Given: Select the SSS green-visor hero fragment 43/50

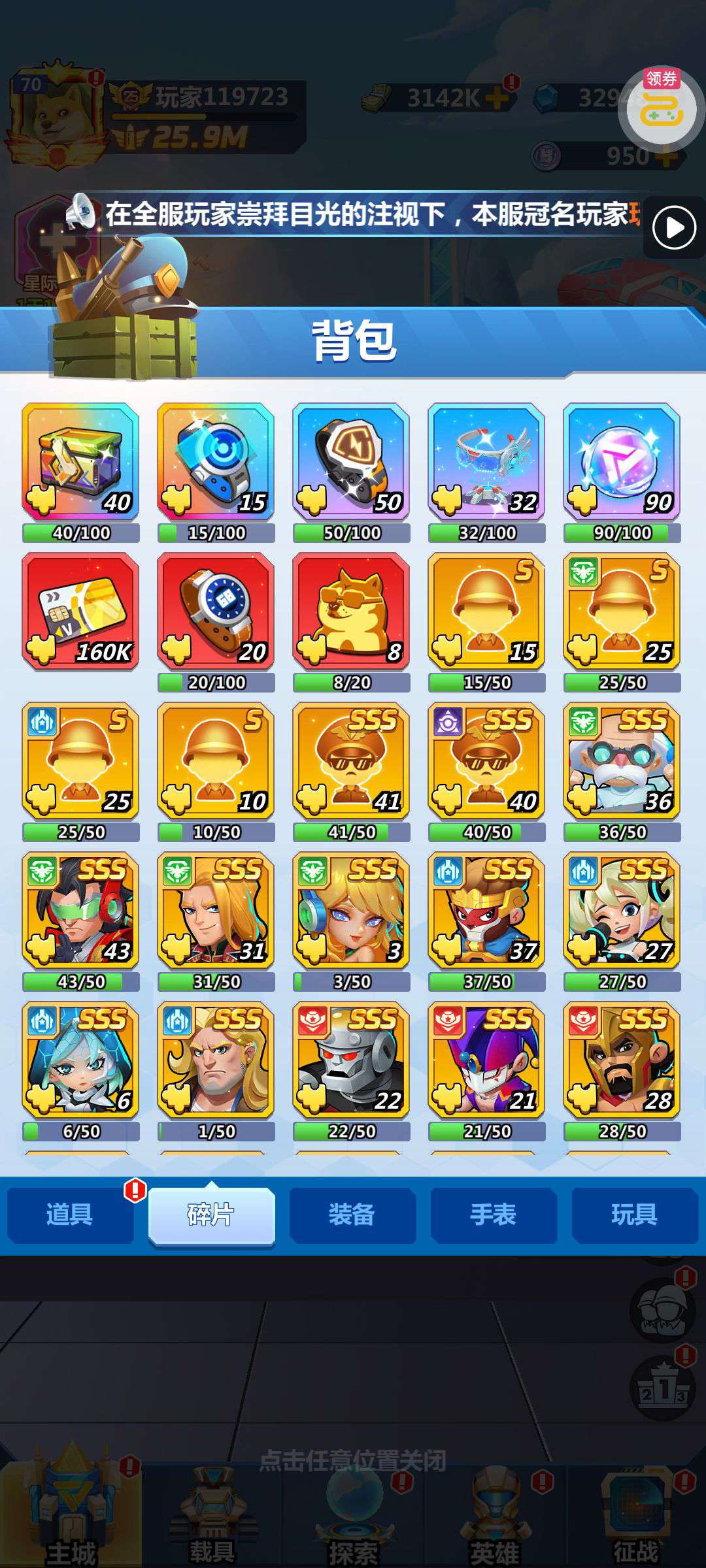Looking at the screenshot, I should [80, 911].
